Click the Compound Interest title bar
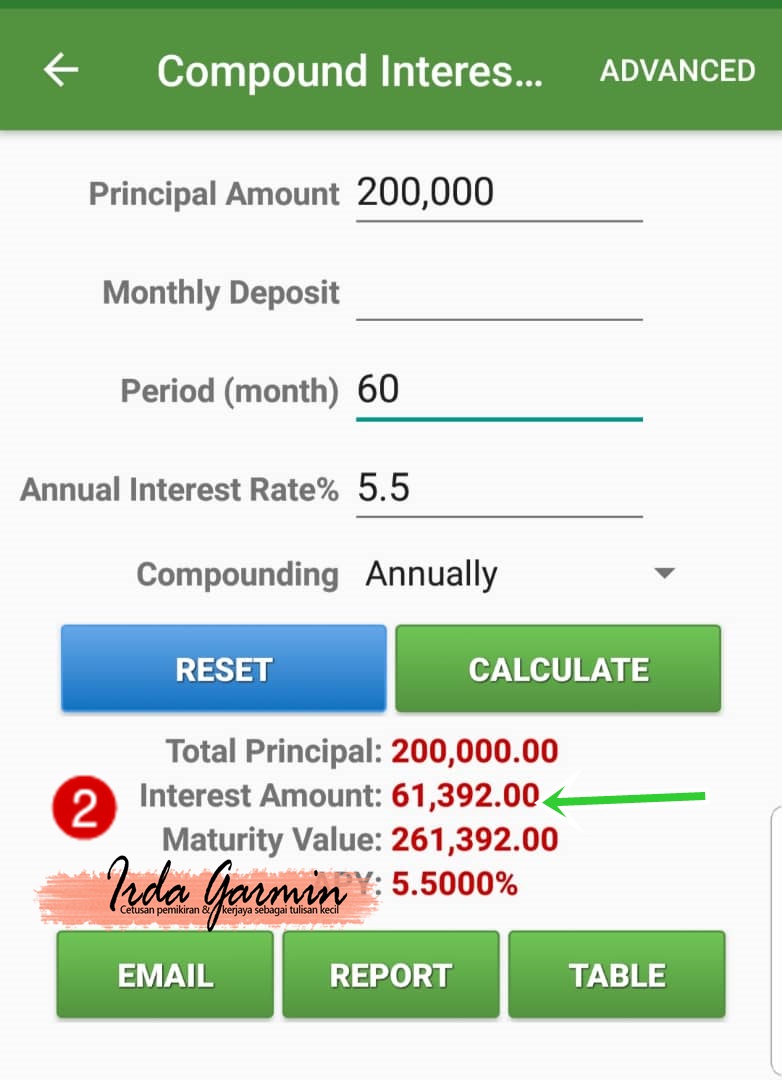Image resolution: width=782 pixels, height=1080 pixels. pyautogui.click(x=350, y=70)
